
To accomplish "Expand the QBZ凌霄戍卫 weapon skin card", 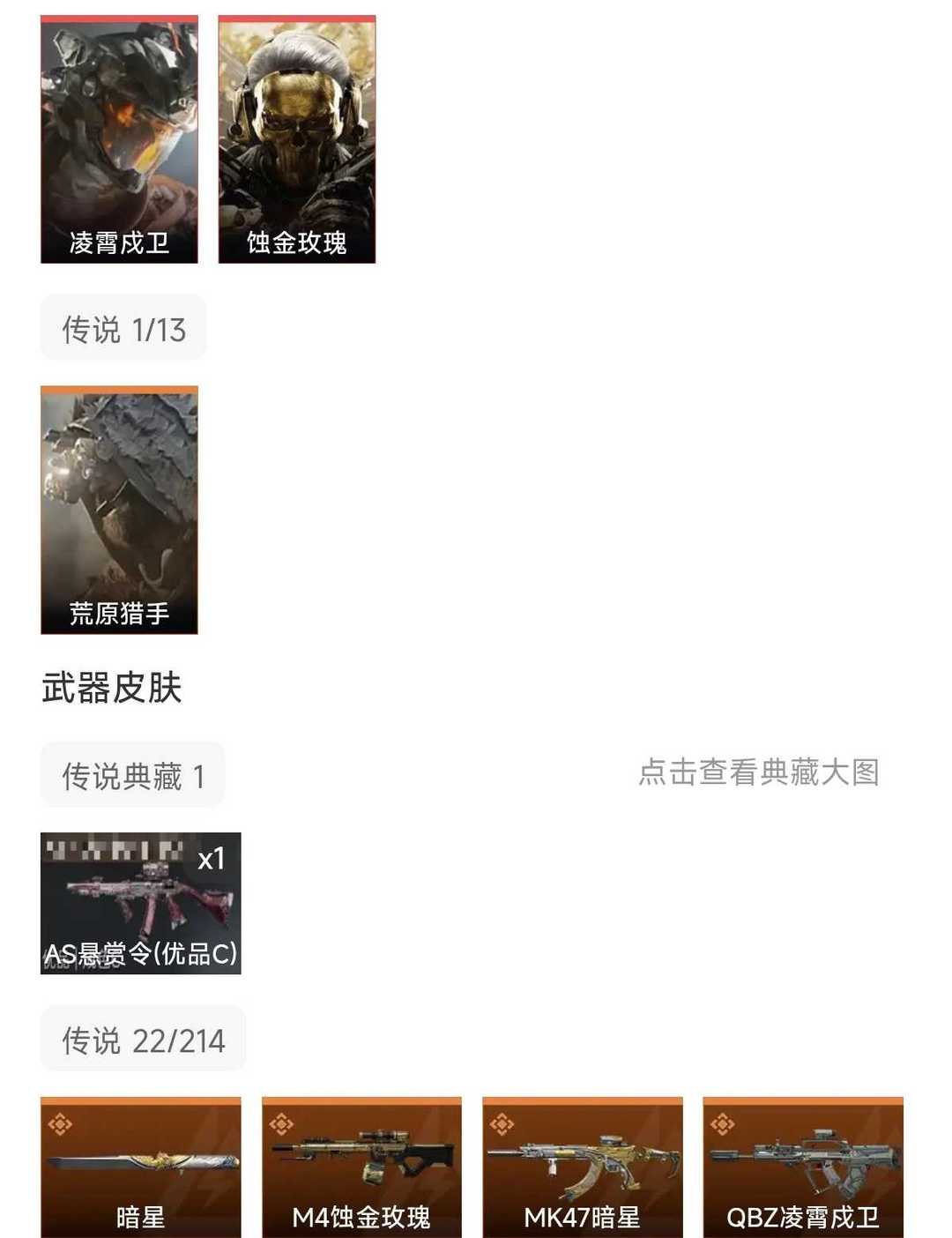I will [801, 1164].
